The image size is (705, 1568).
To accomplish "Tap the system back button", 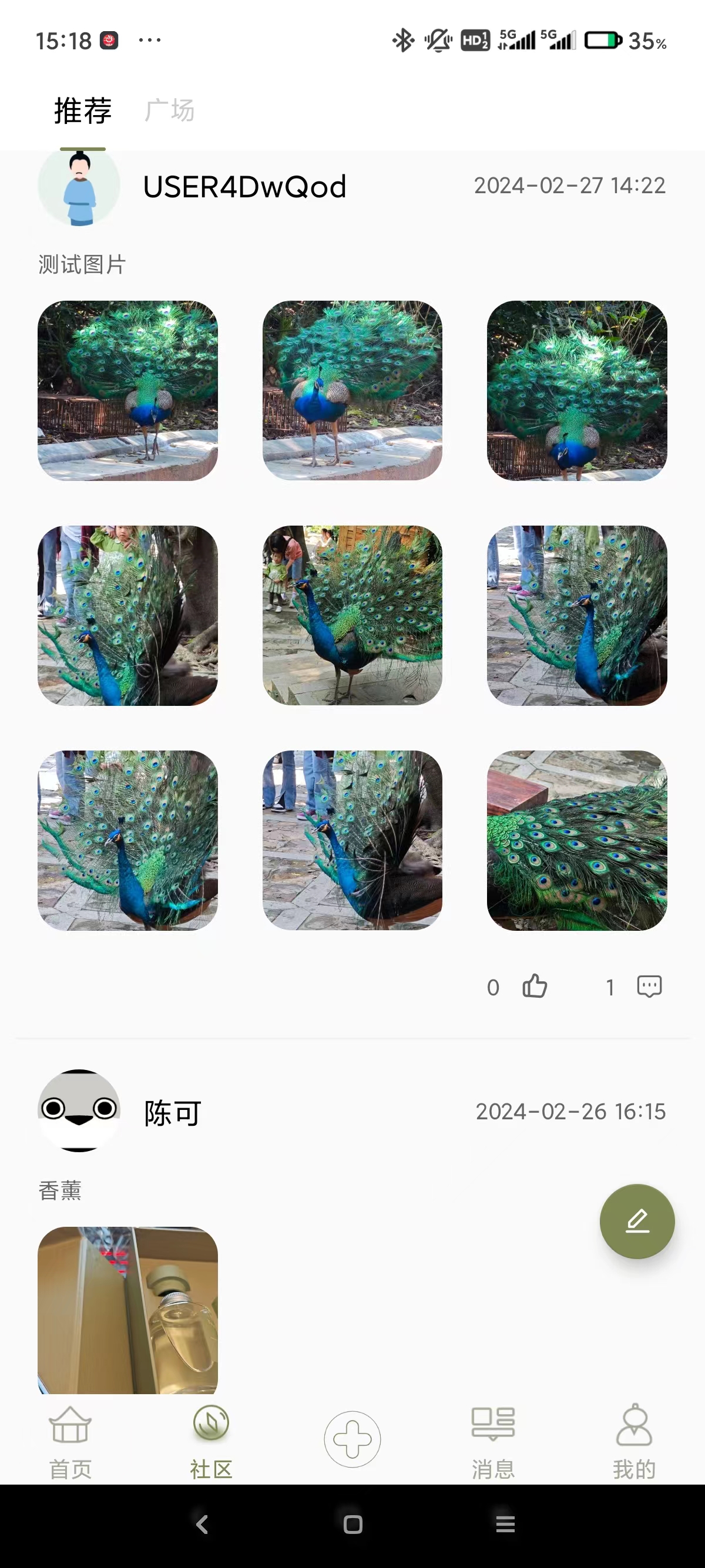I will coord(202,1524).
